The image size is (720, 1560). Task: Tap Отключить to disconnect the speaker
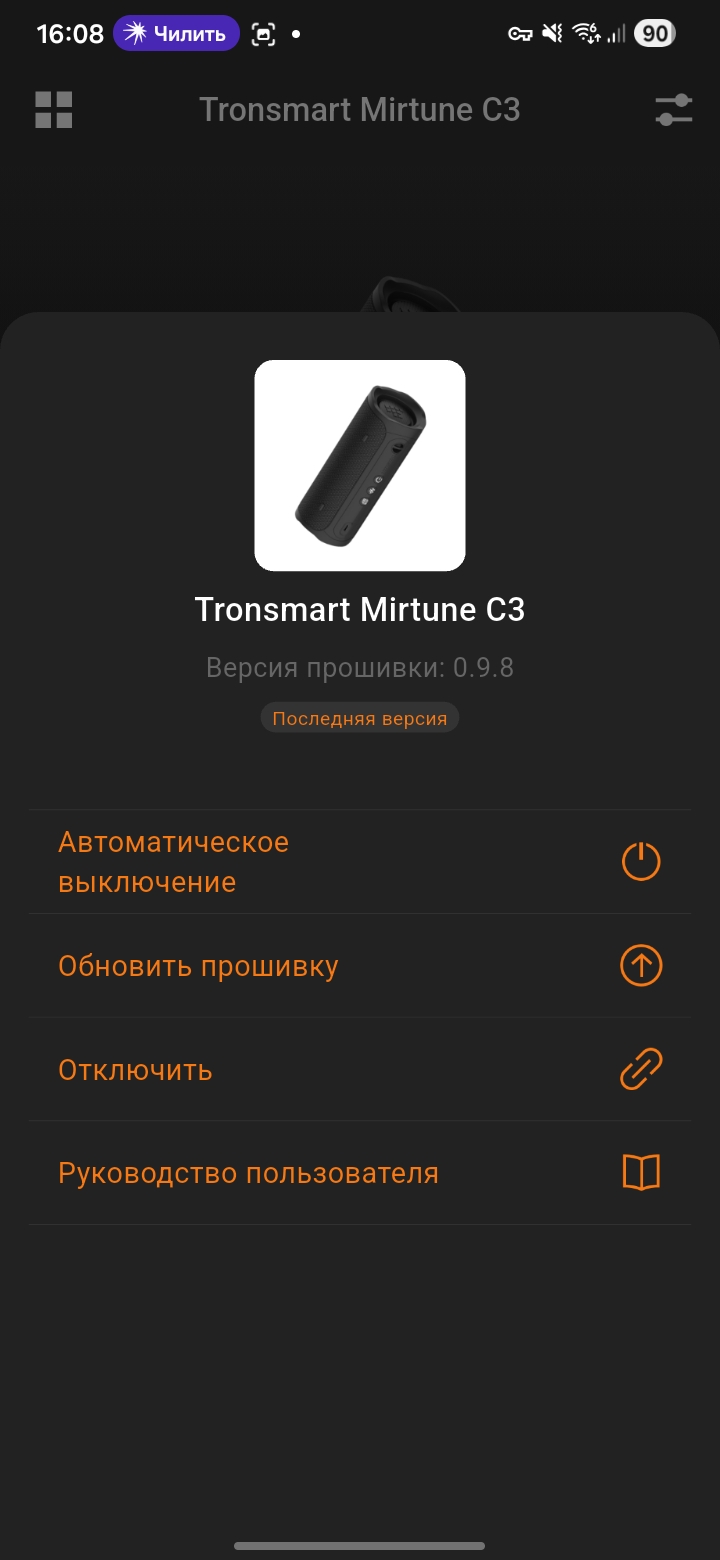[358, 1070]
